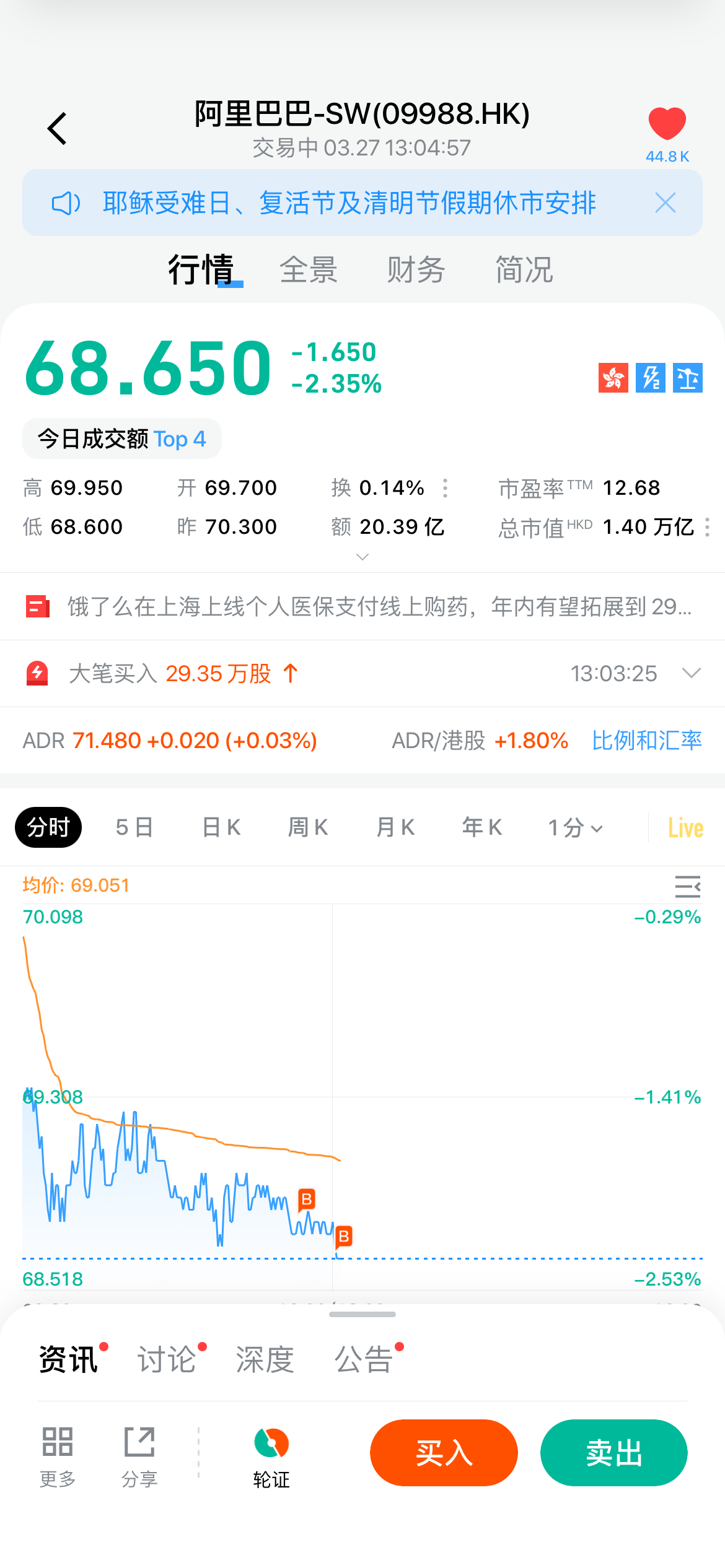Open the 比例和汇率 link

coord(646,740)
